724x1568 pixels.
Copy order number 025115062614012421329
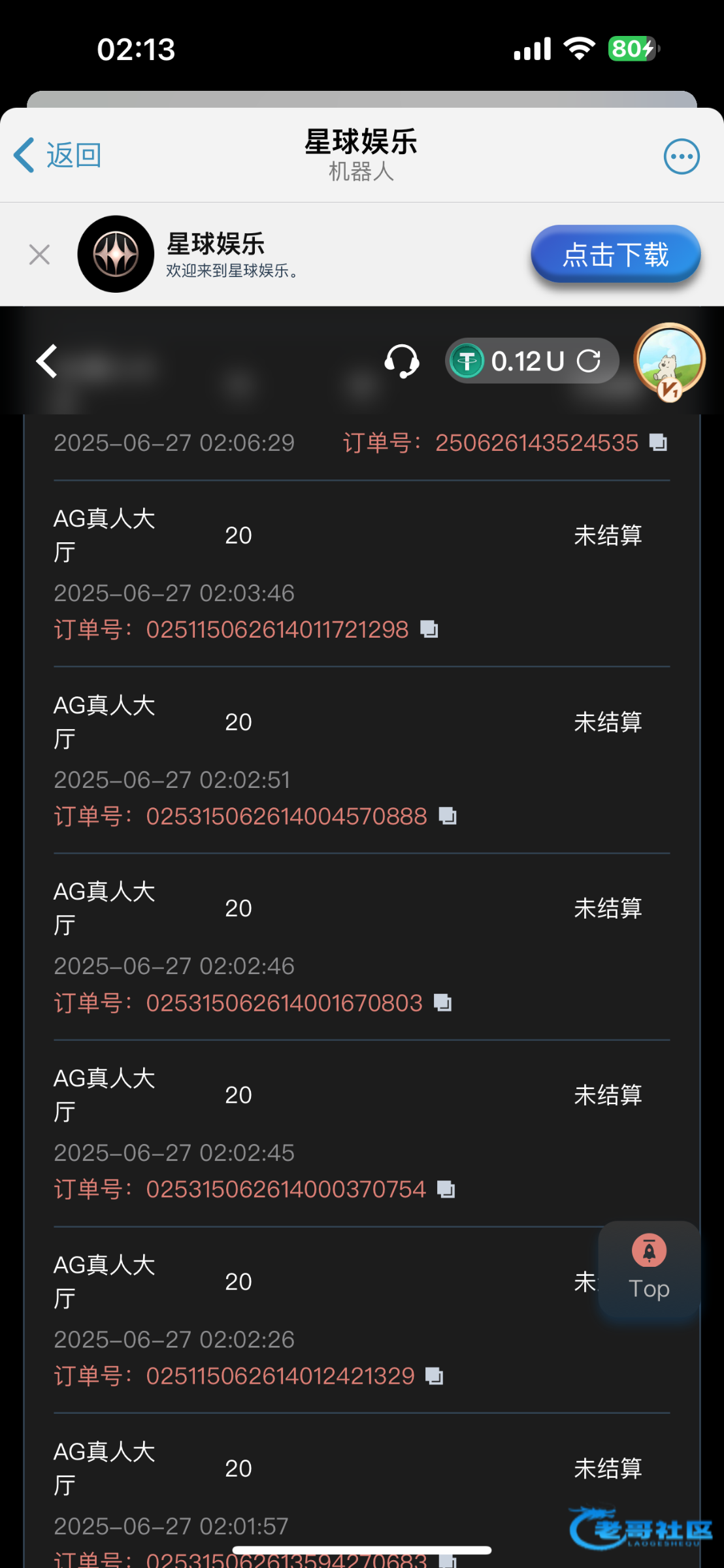coord(435,1377)
